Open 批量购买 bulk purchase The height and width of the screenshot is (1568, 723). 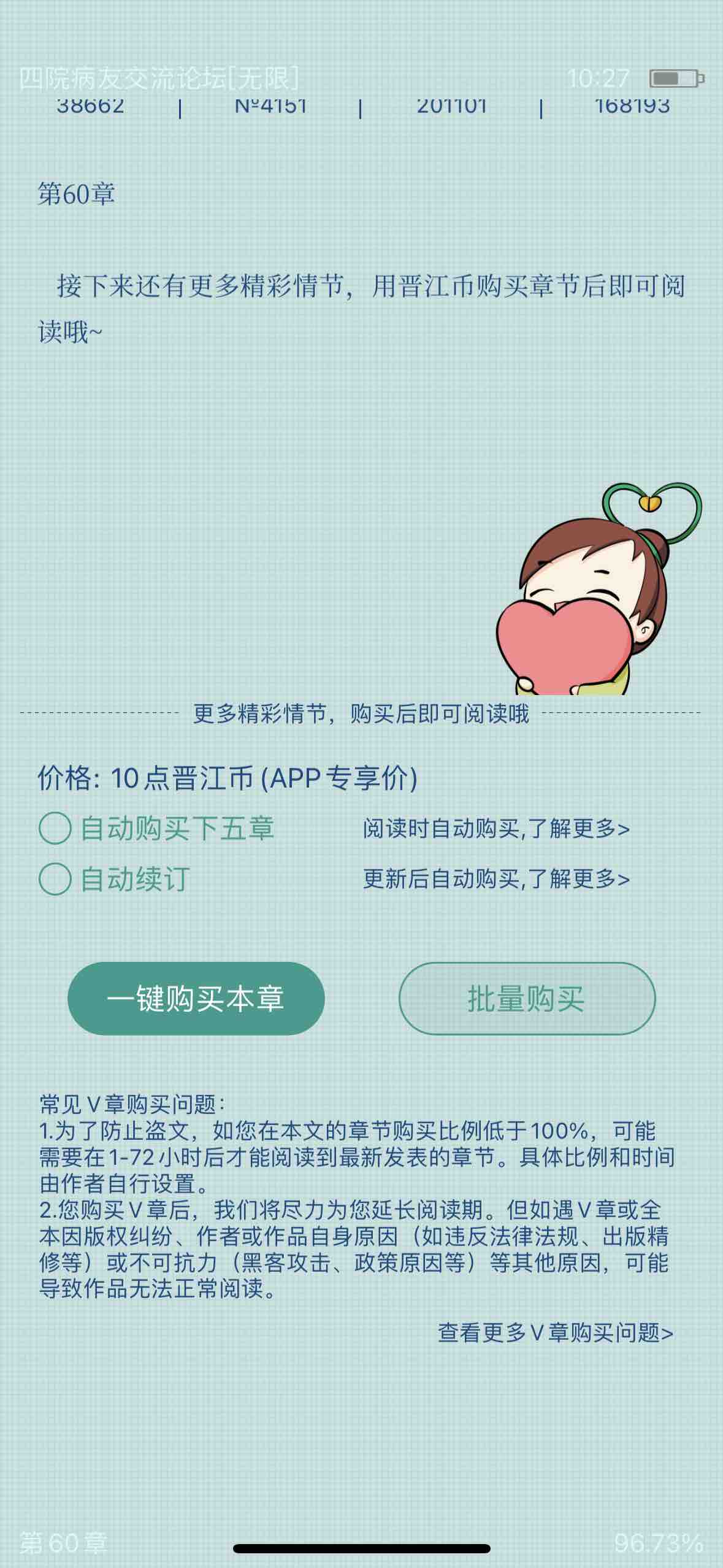pos(527,998)
